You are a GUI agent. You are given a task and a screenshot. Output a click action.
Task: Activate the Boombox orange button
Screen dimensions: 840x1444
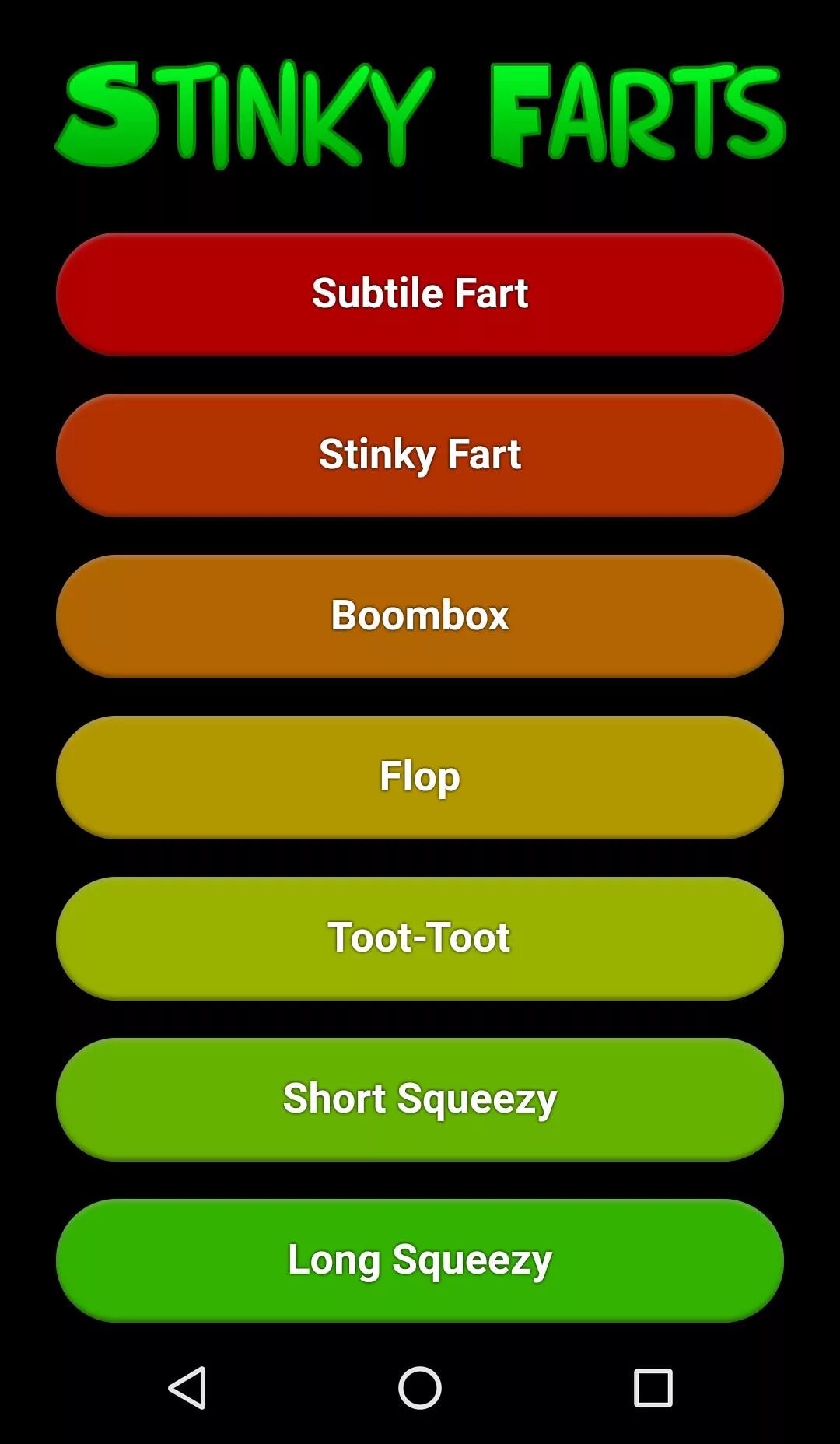click(420, 615)
